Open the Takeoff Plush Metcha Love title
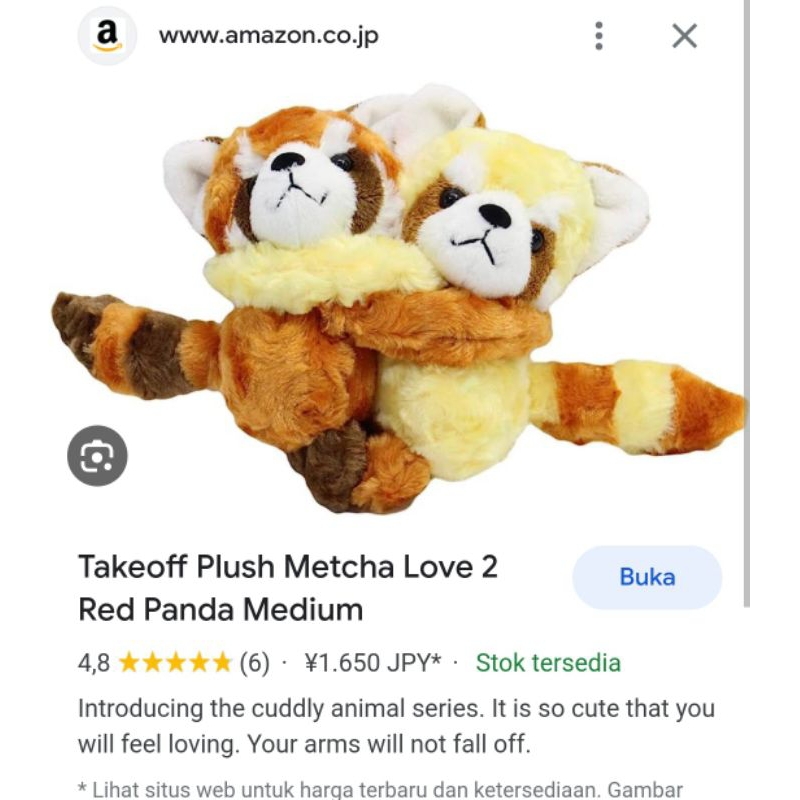The image size is (800, 800). coord(288,587)
